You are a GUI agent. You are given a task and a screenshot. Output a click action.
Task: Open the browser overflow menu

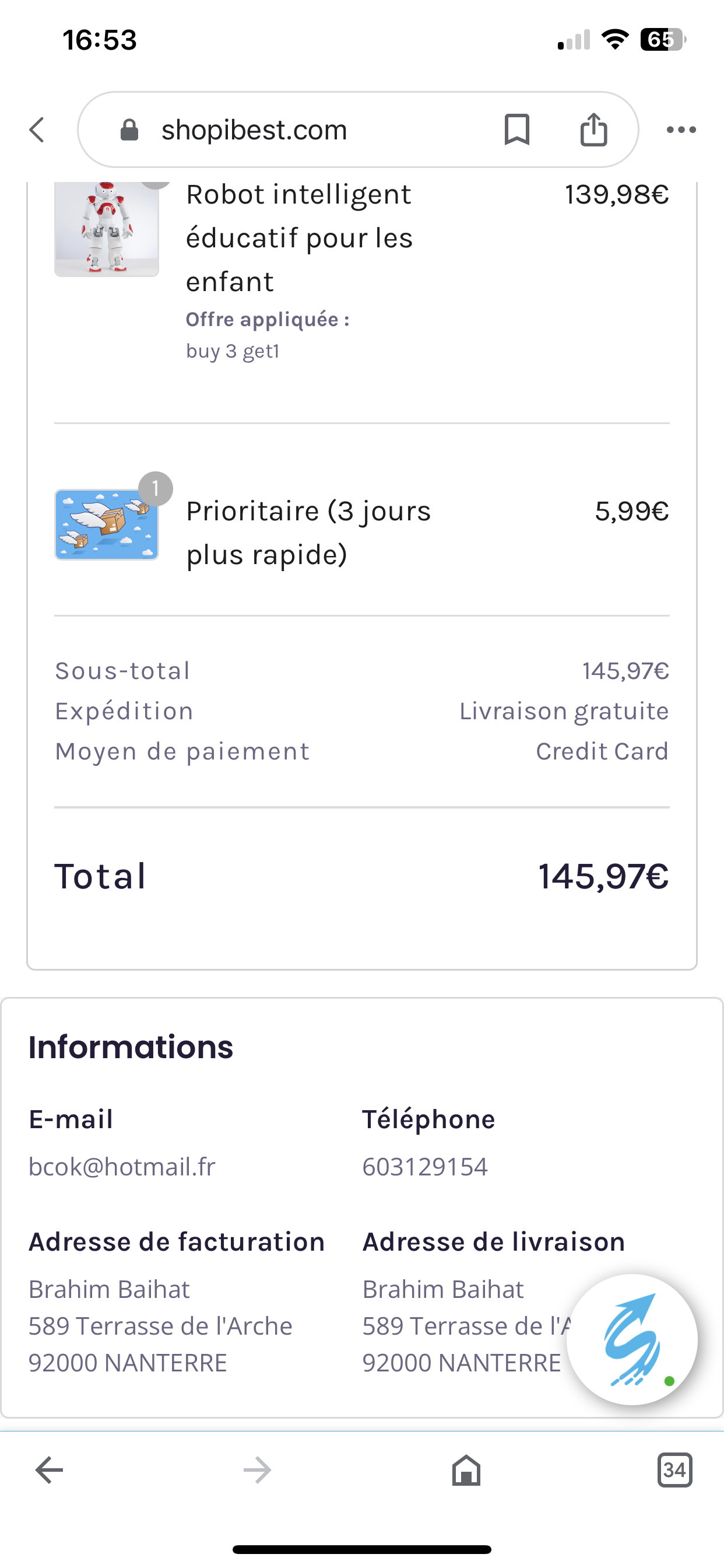tap(681, 129)
